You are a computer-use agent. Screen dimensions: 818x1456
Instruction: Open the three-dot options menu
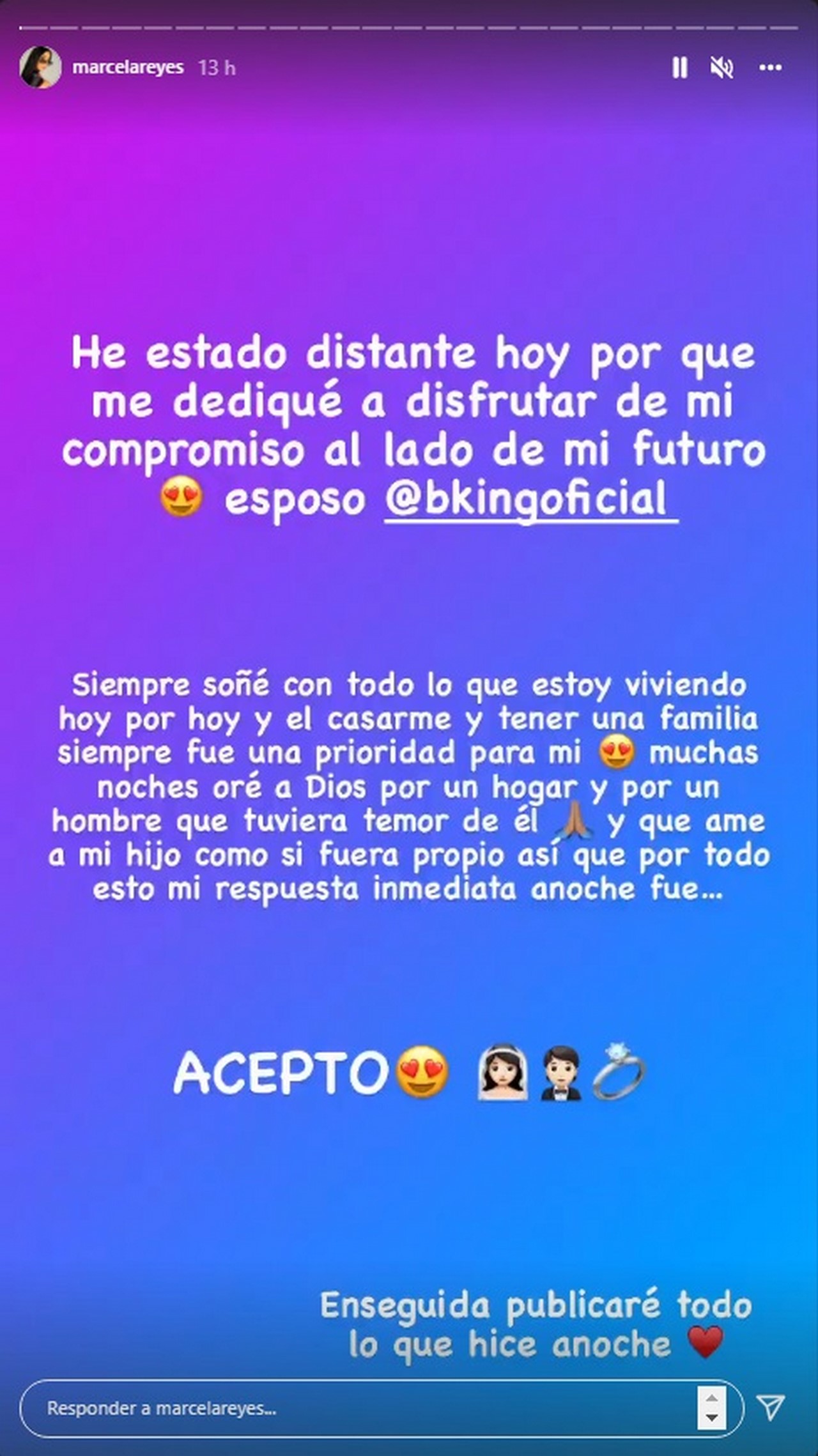pos(770,68)
